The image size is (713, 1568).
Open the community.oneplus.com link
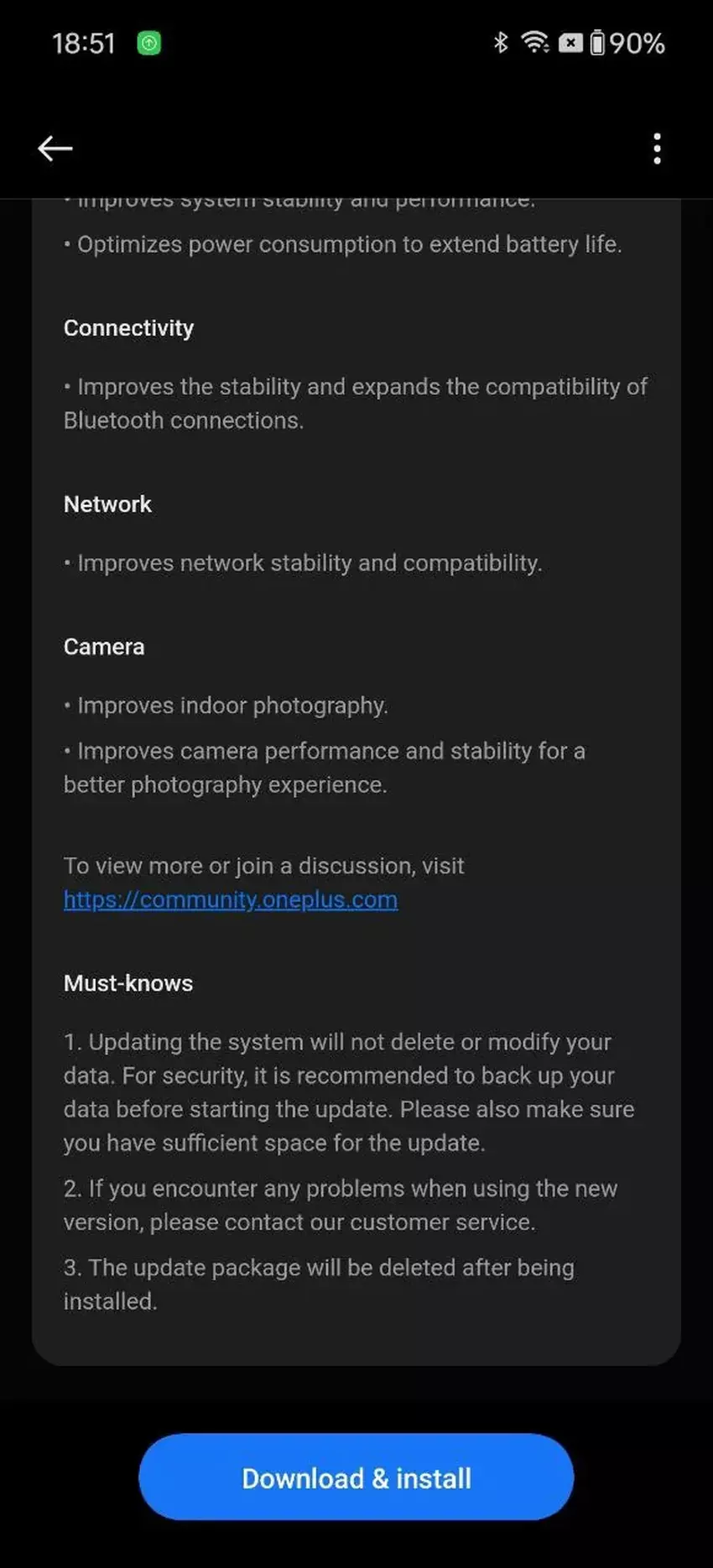(231, 899)
